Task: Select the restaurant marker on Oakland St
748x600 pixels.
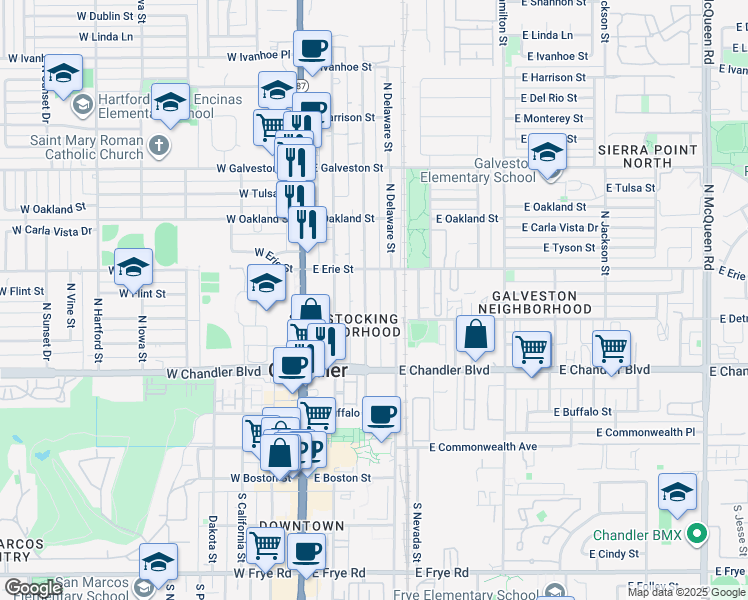Action: 308,227
